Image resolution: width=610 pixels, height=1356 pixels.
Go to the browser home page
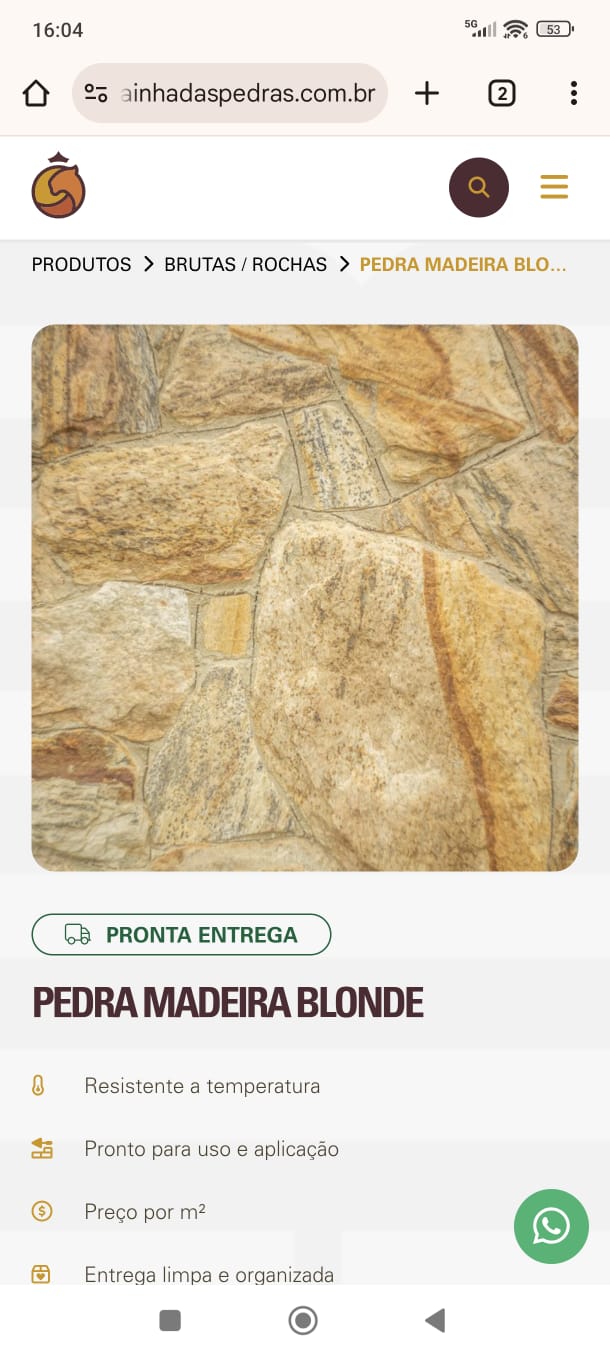click(x=36, y=94)
